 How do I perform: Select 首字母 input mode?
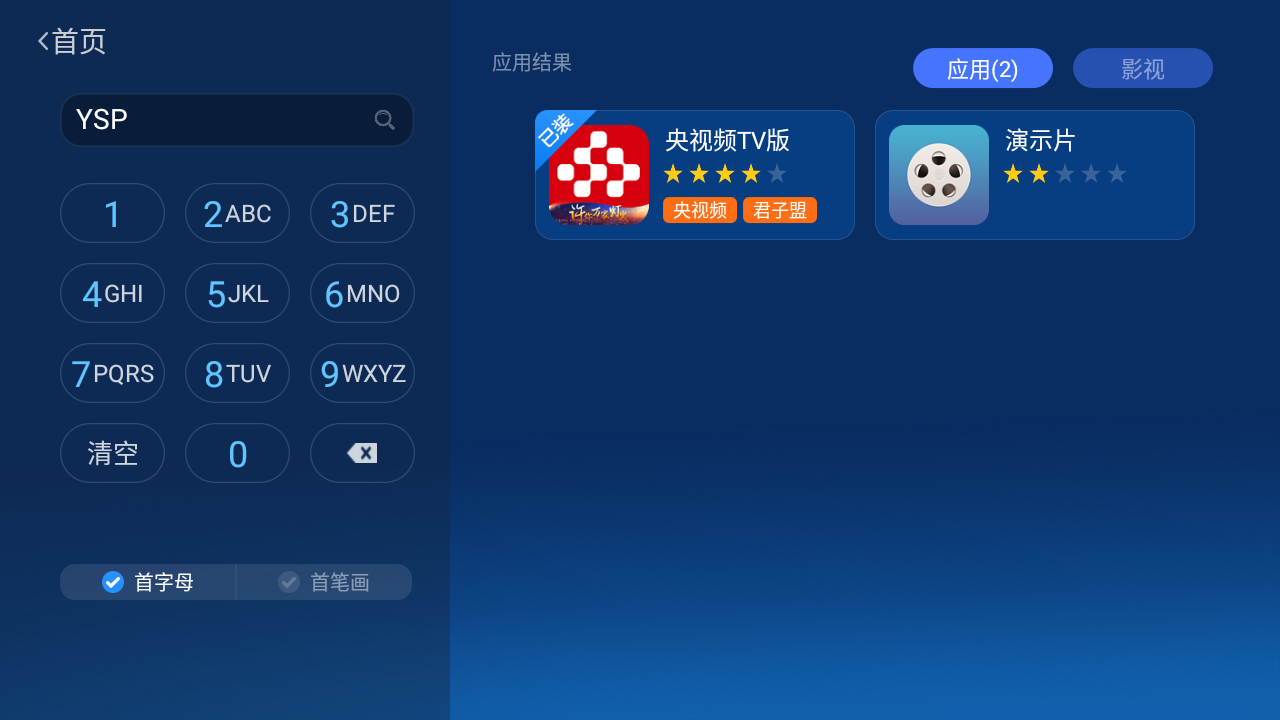click(x=148, y=582)
